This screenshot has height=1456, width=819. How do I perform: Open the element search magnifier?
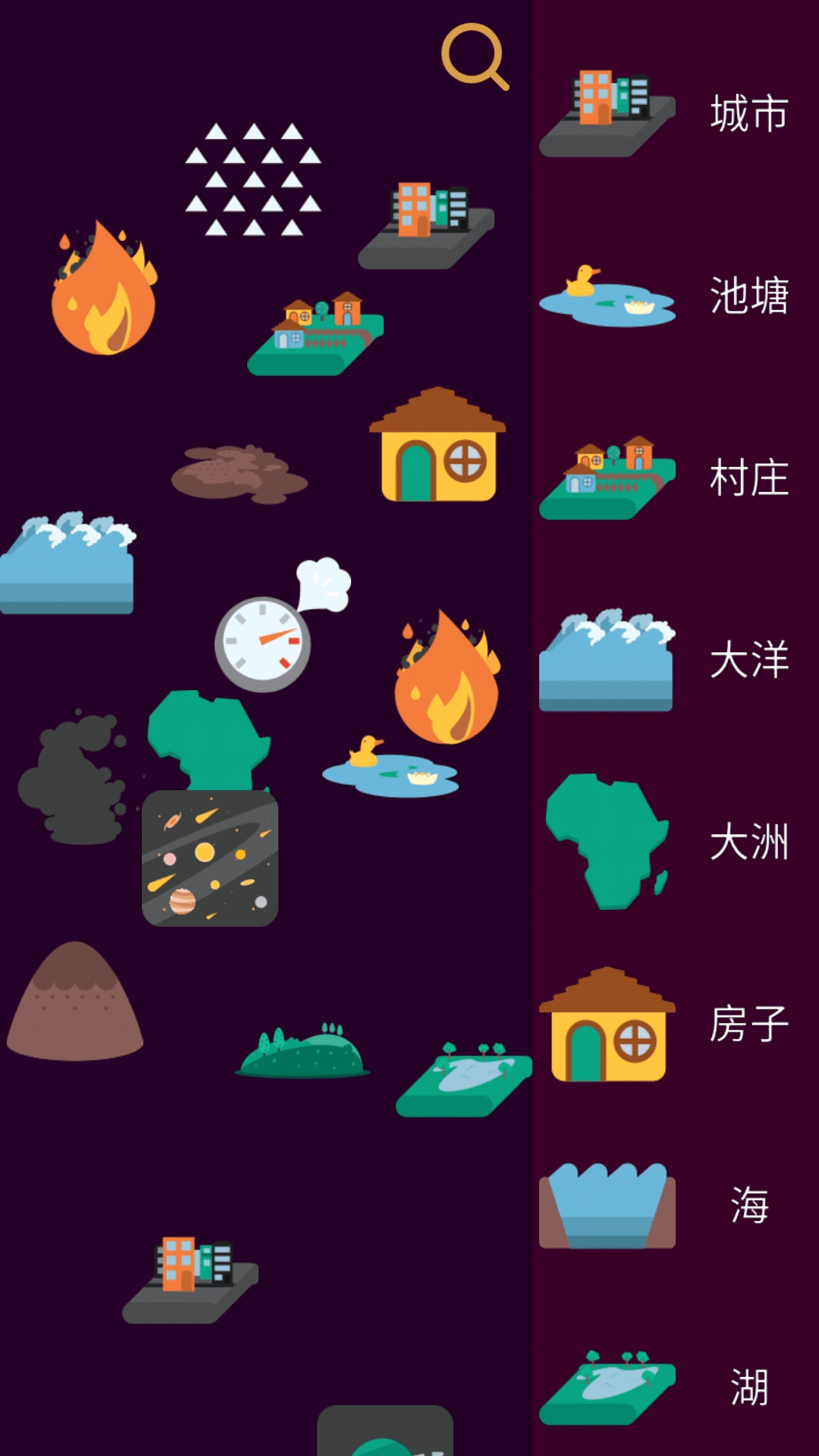pos(475,56)
